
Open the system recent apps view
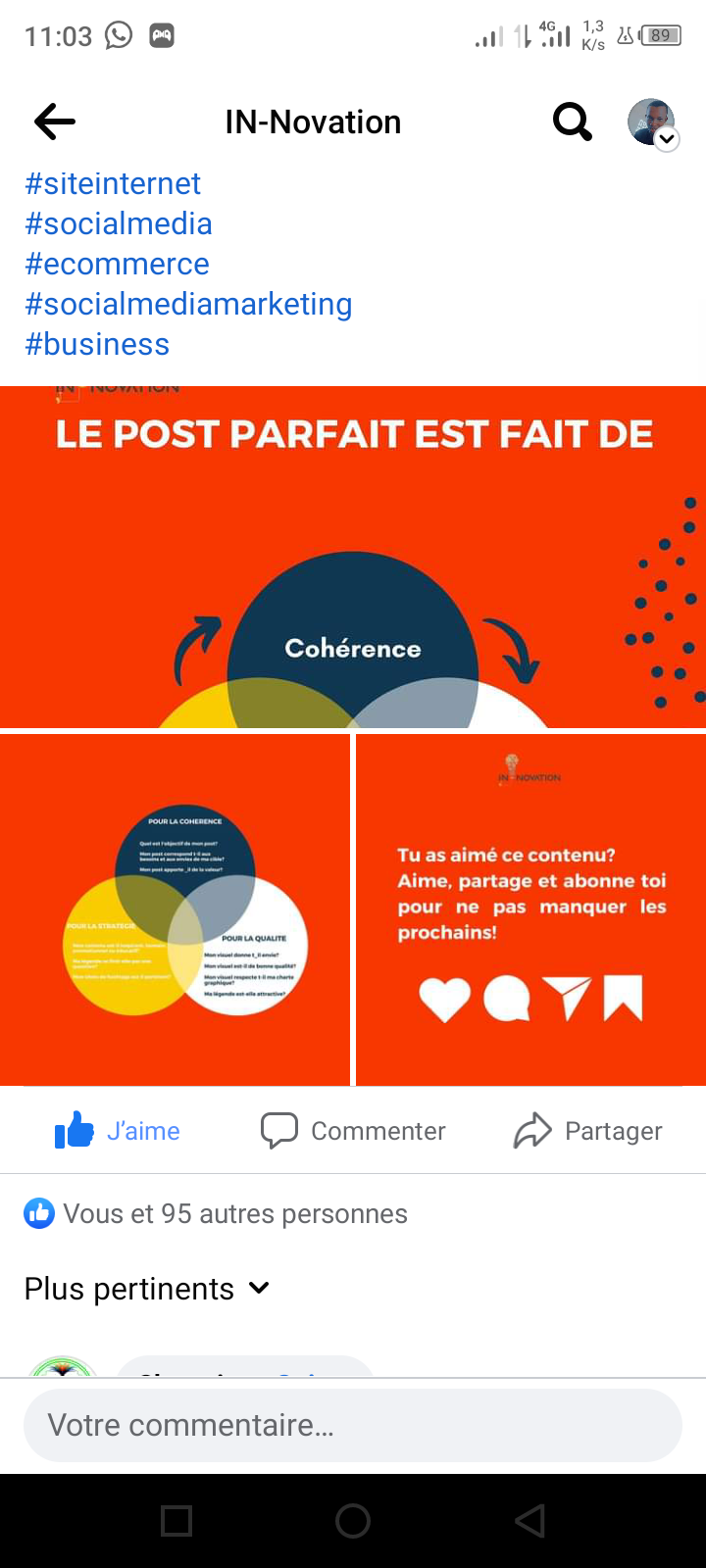(x=176, y=1521)
